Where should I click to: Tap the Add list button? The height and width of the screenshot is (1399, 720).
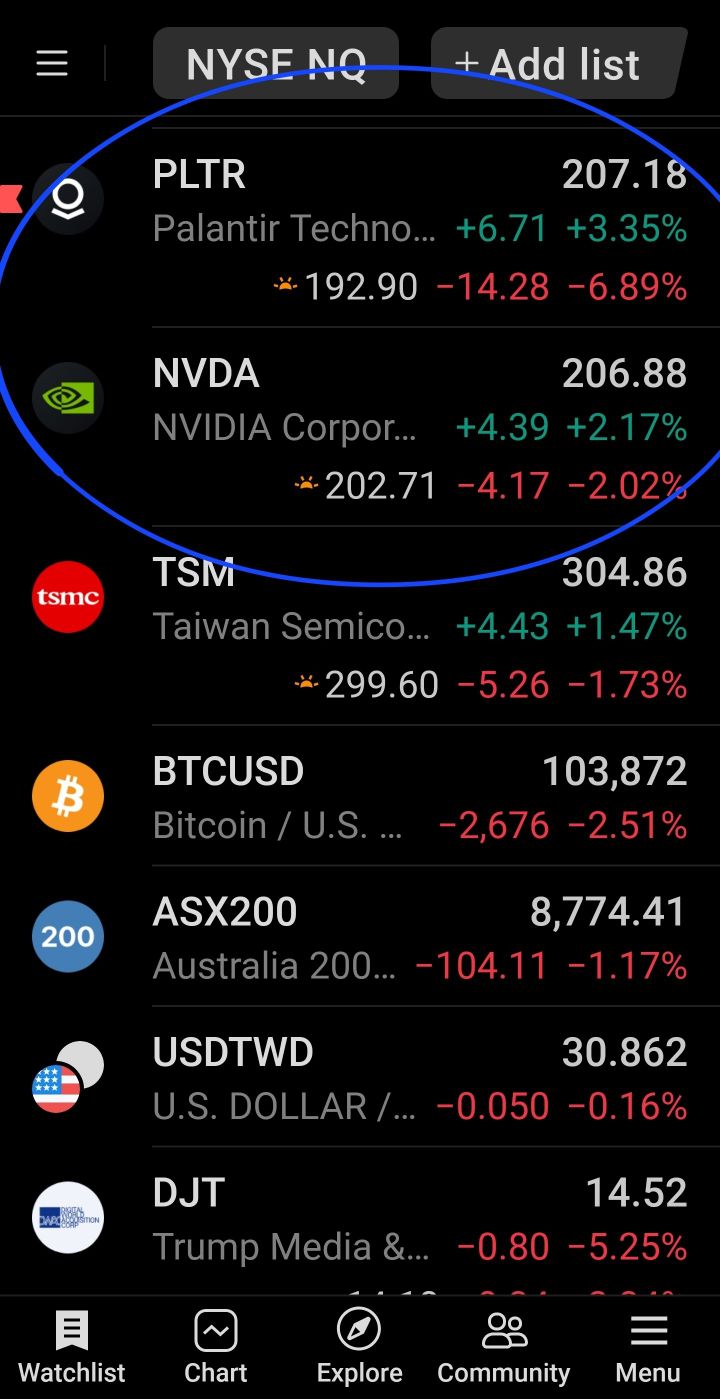pyautogui.click(x=556, y=64)
